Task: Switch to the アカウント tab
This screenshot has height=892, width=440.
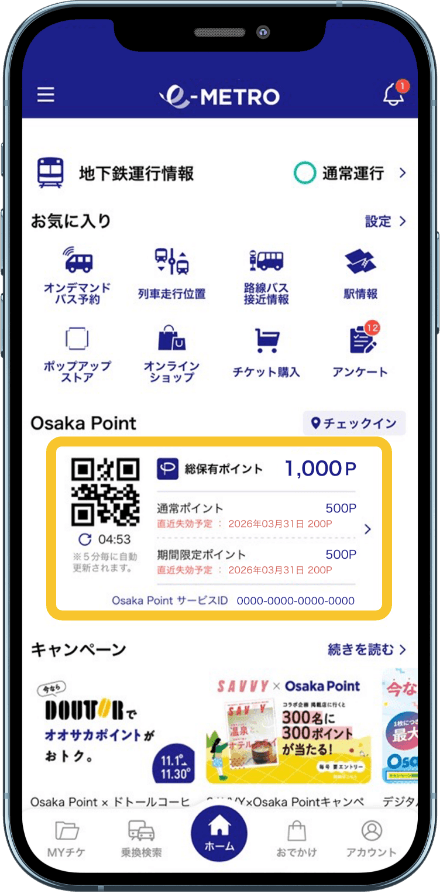Action: click(x=371, y=840)
